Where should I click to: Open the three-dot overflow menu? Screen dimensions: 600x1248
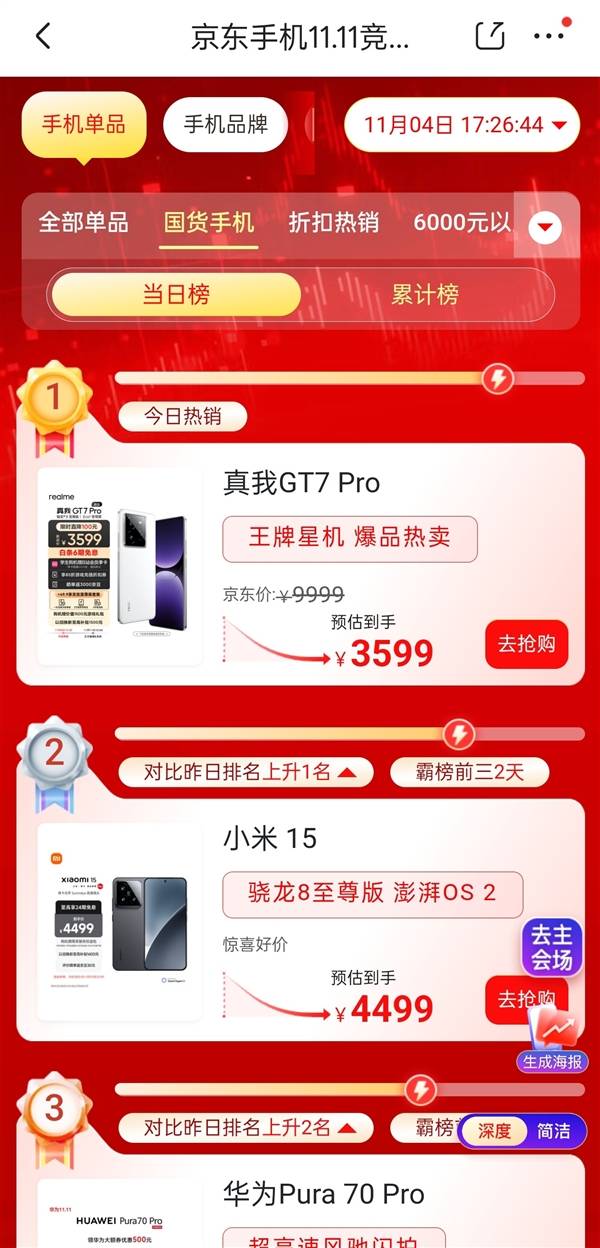[x=550, y=36]
